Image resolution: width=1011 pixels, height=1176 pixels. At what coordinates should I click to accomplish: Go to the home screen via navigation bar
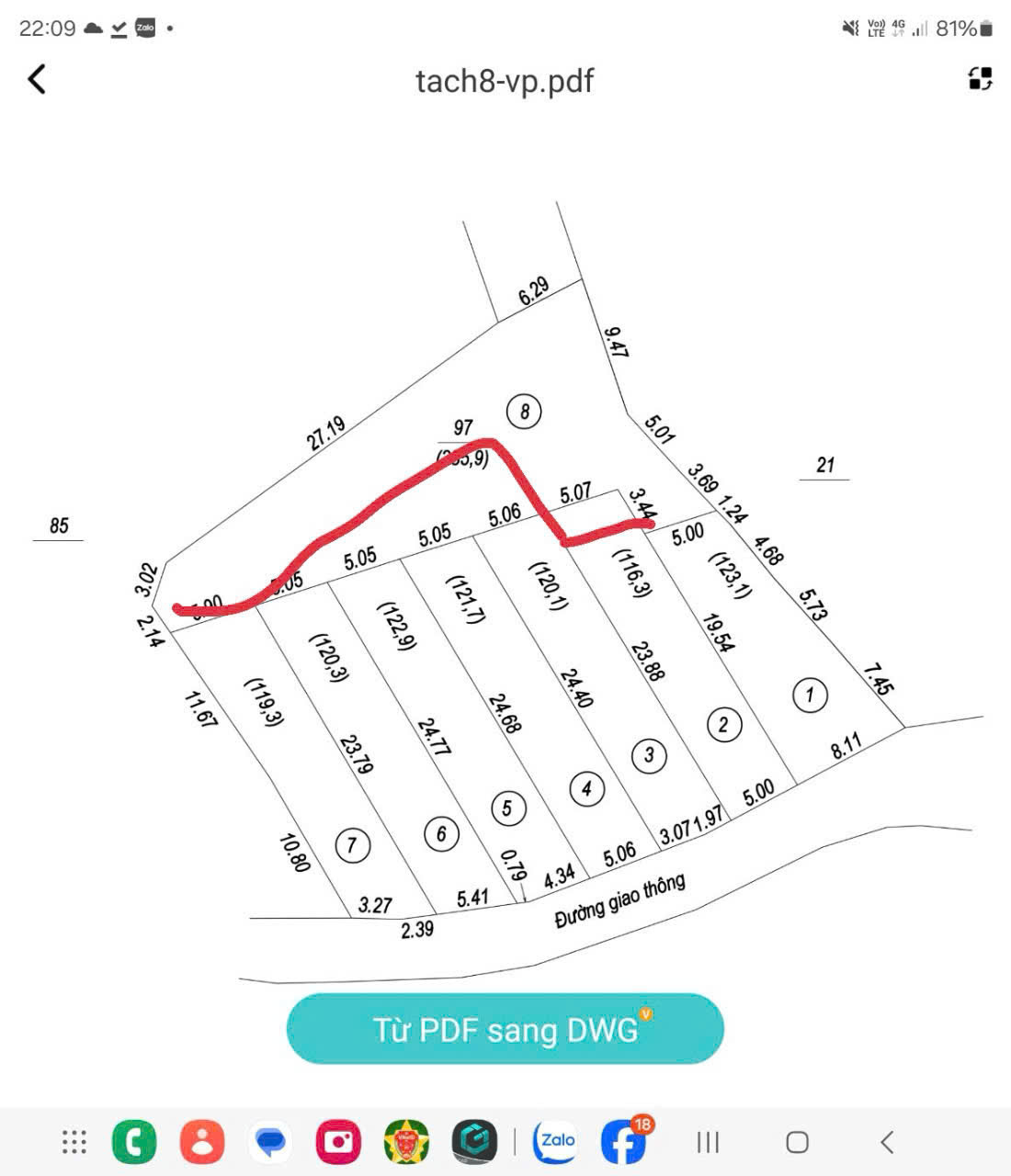(797, 1142)
